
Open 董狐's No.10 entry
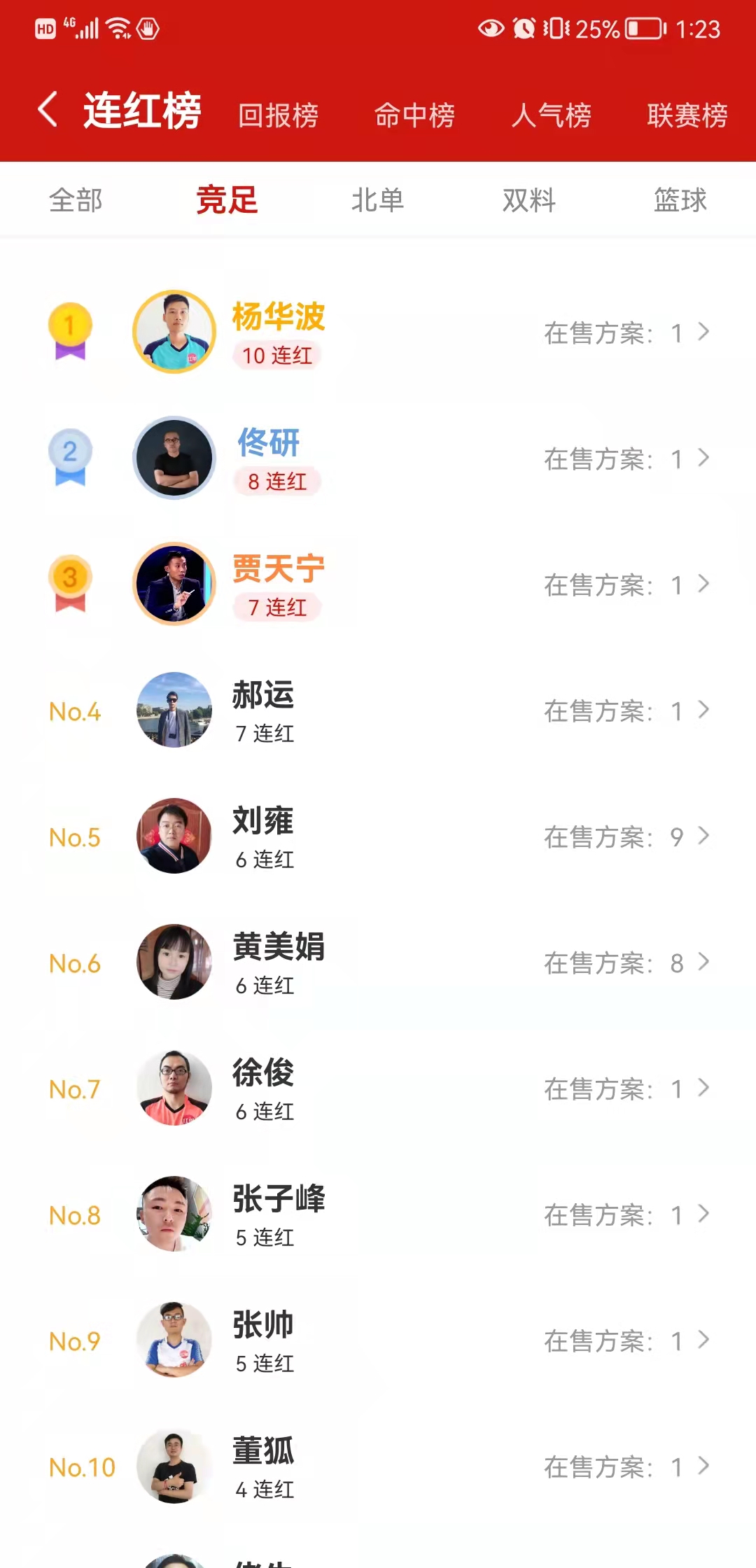(x=378, y=1466)
